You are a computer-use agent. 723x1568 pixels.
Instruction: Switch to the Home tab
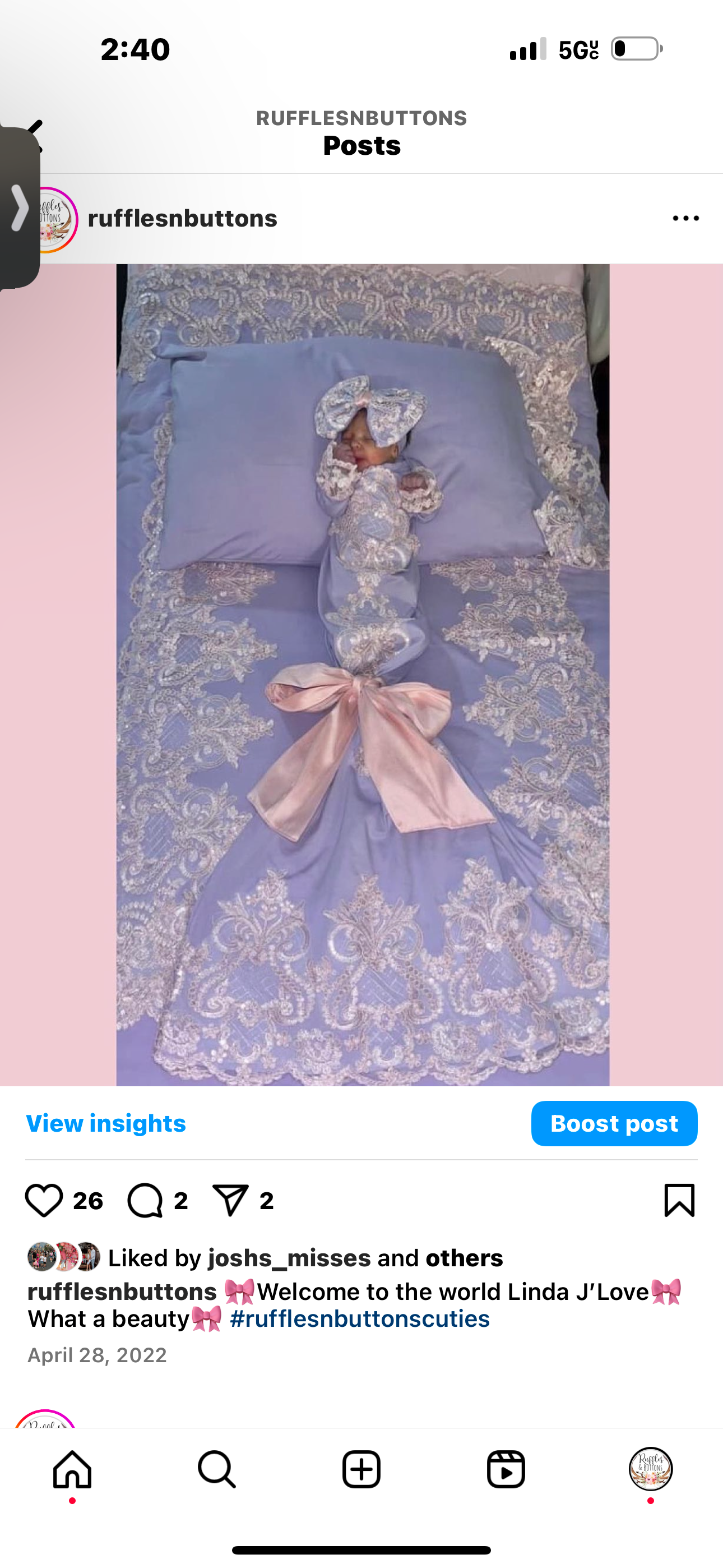[x=72, y=1469]
